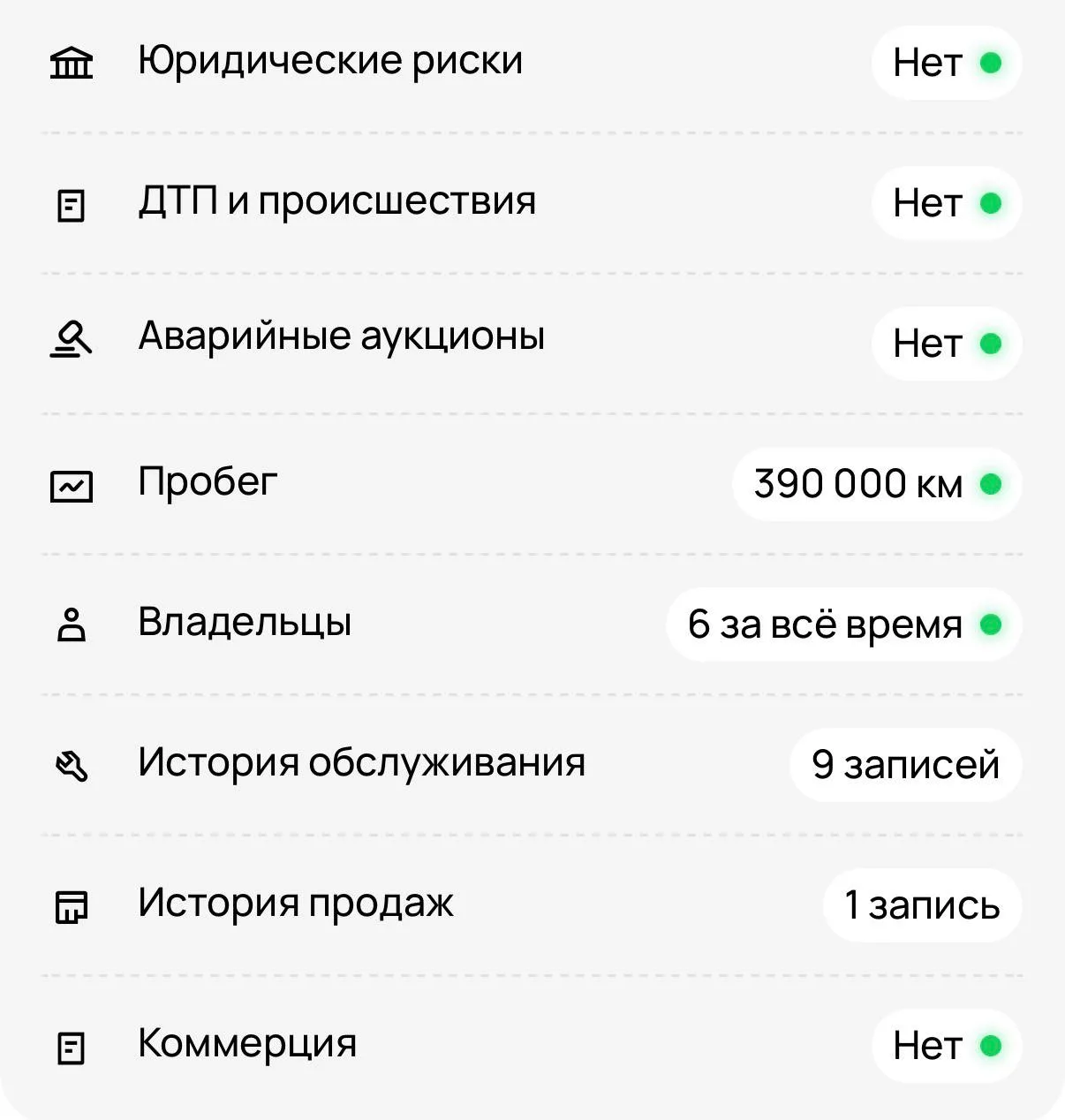Select the chart icon next to Пробег
This screenshot has width=1065, height=1120.
click(x=71, y=483)
